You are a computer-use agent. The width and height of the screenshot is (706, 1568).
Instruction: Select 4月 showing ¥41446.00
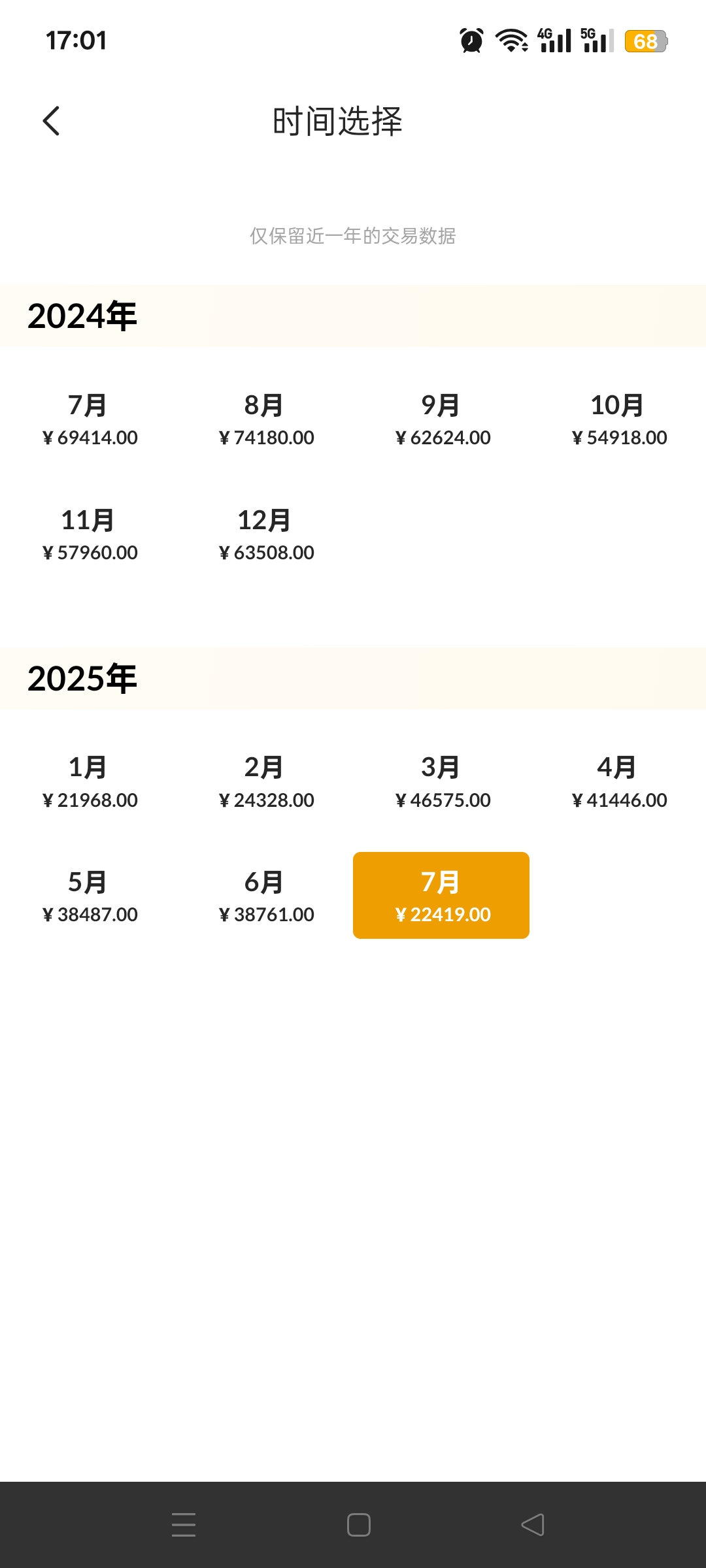618,781
